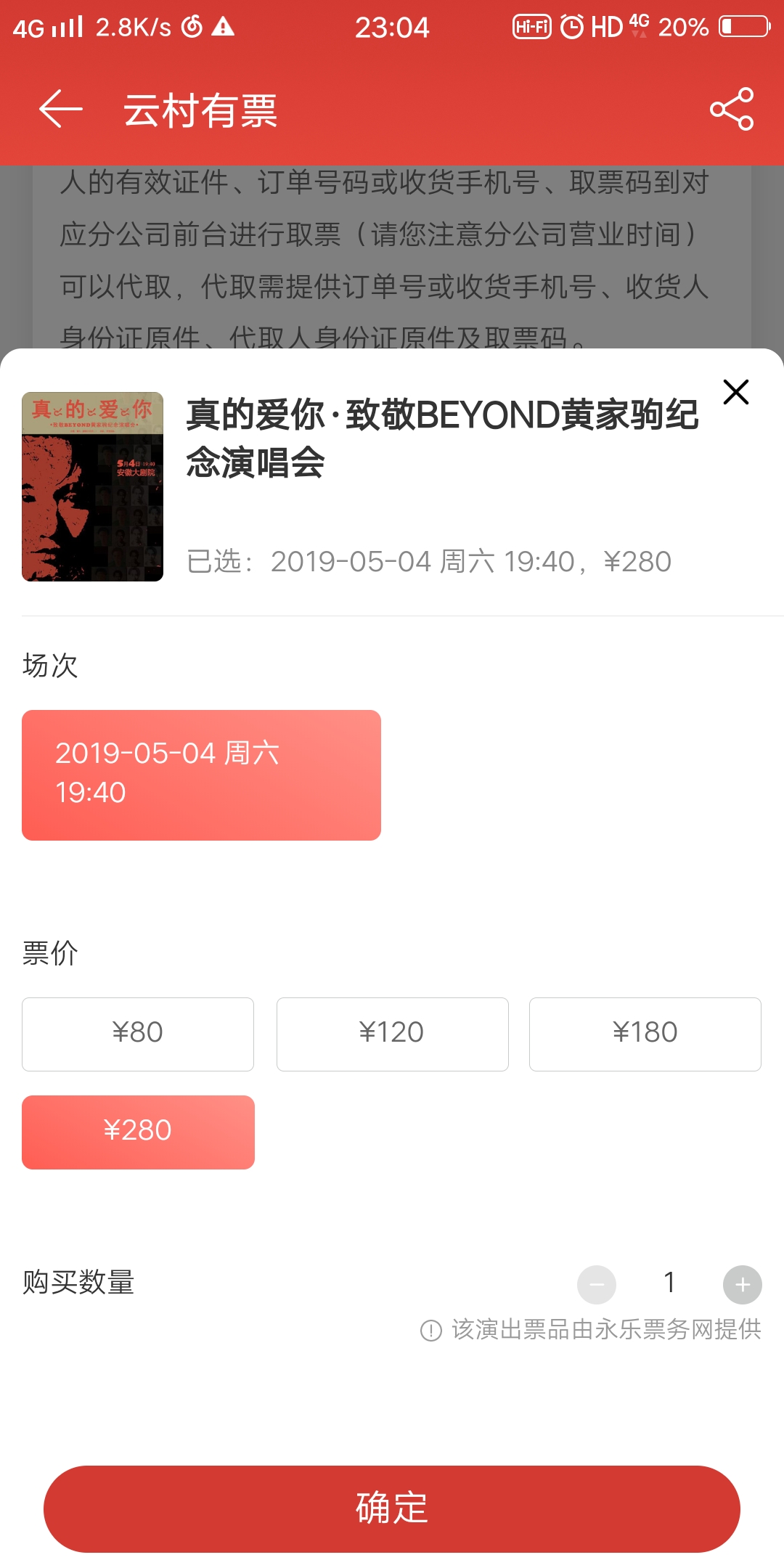Viewport: 784px width, 1568px height.
Task: Choose the ¥180 ticket price
Action: (645, 1034)
